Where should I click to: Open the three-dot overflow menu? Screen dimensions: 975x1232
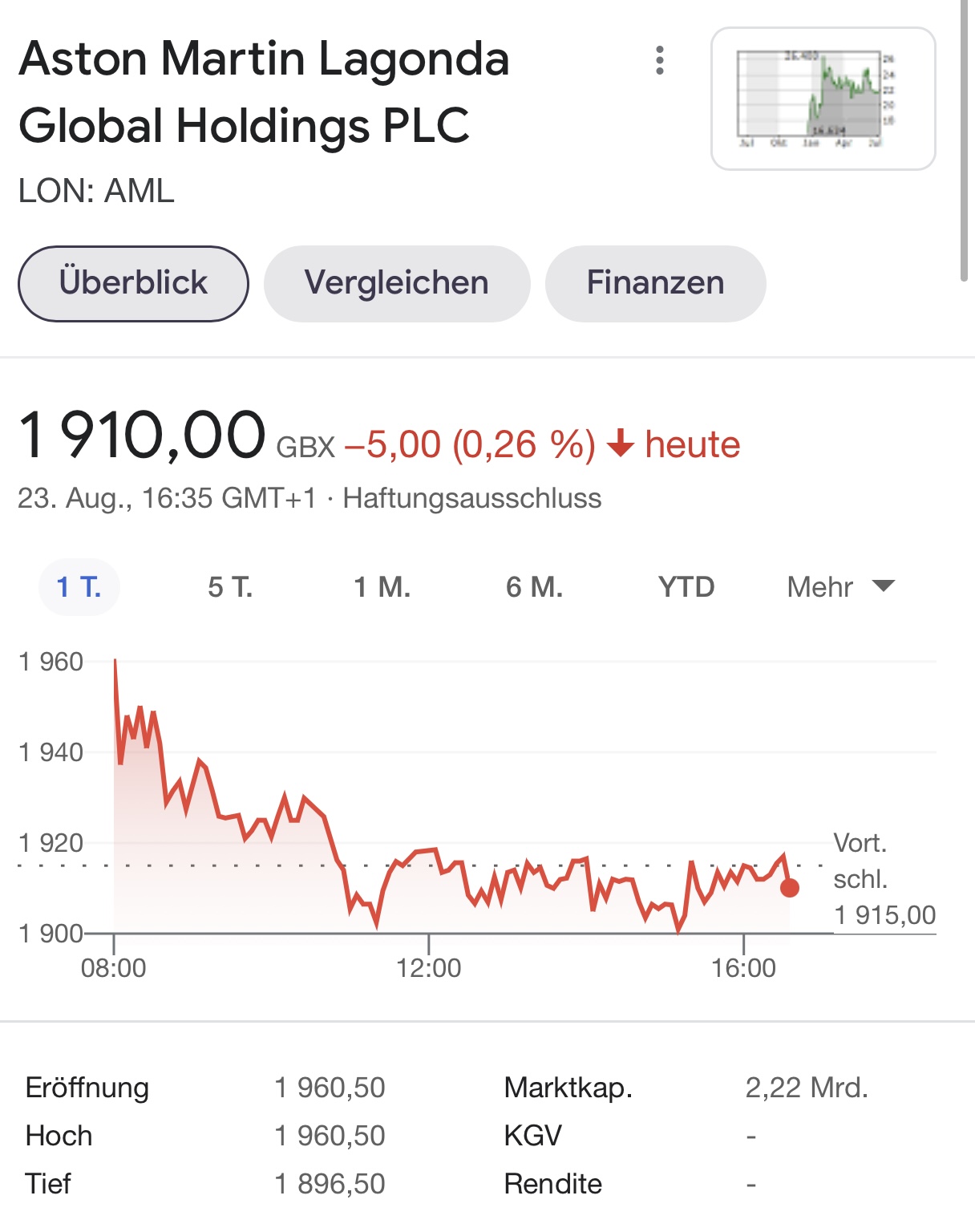click(659, 60)
